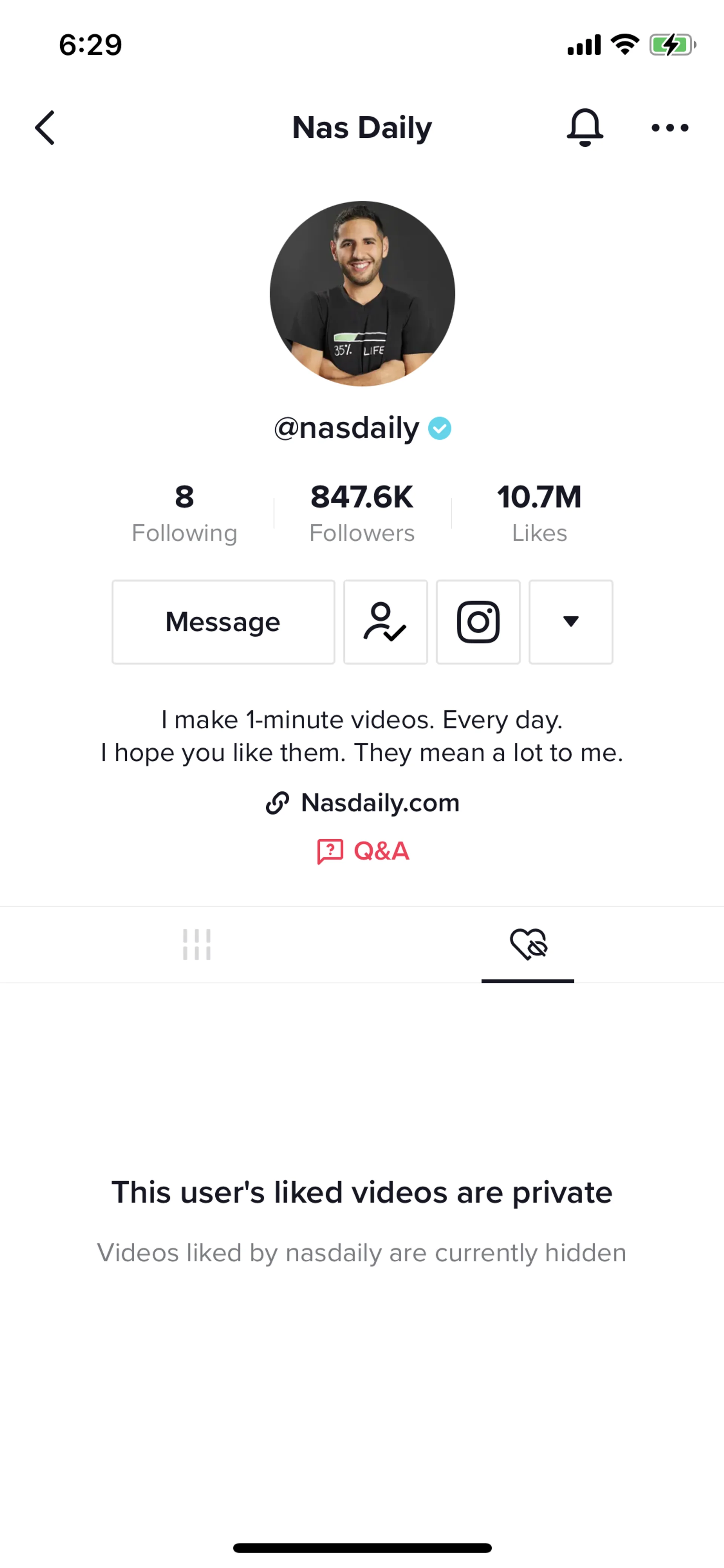724x1568 pixels.
Task: Open the notifications bell
Action: 585,127
